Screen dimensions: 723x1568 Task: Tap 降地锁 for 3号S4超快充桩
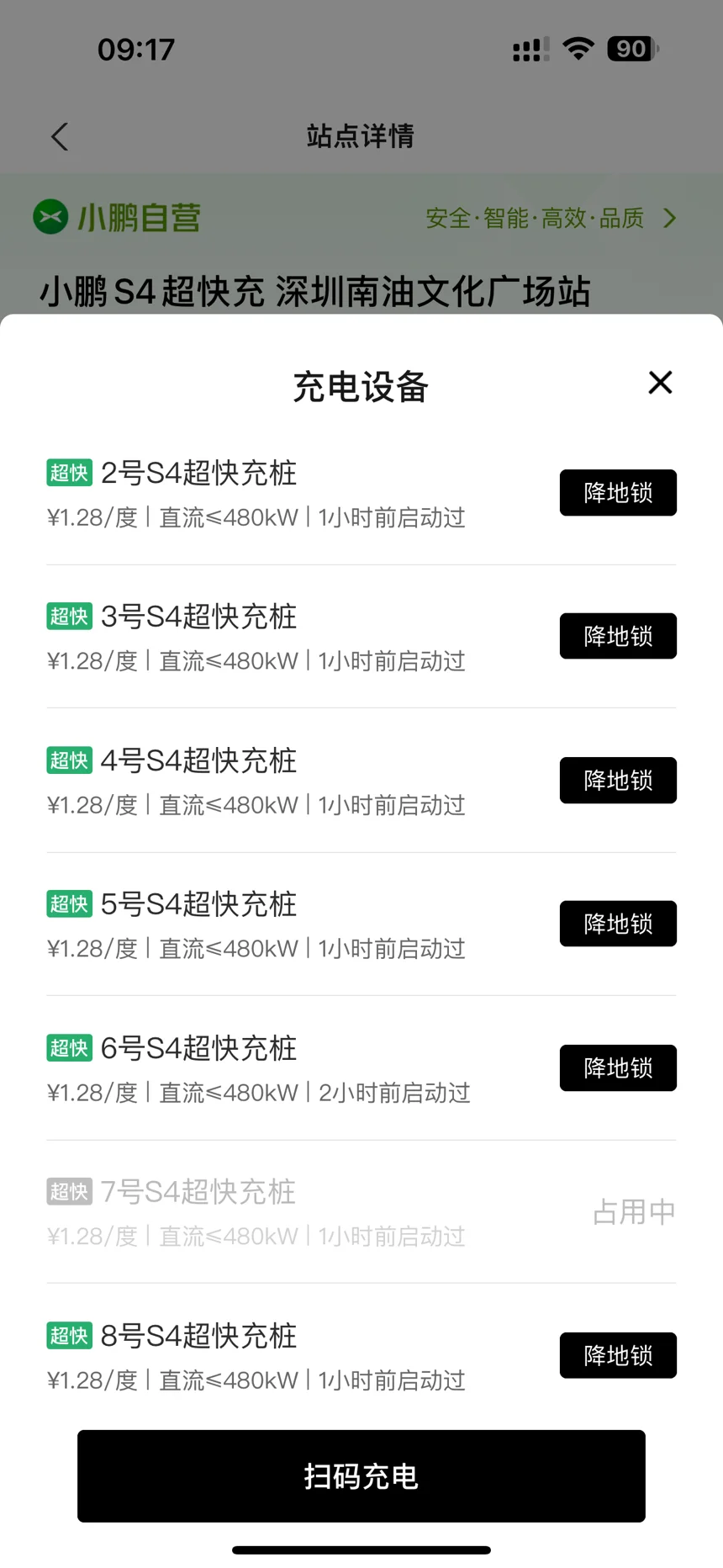pos(618,636)
